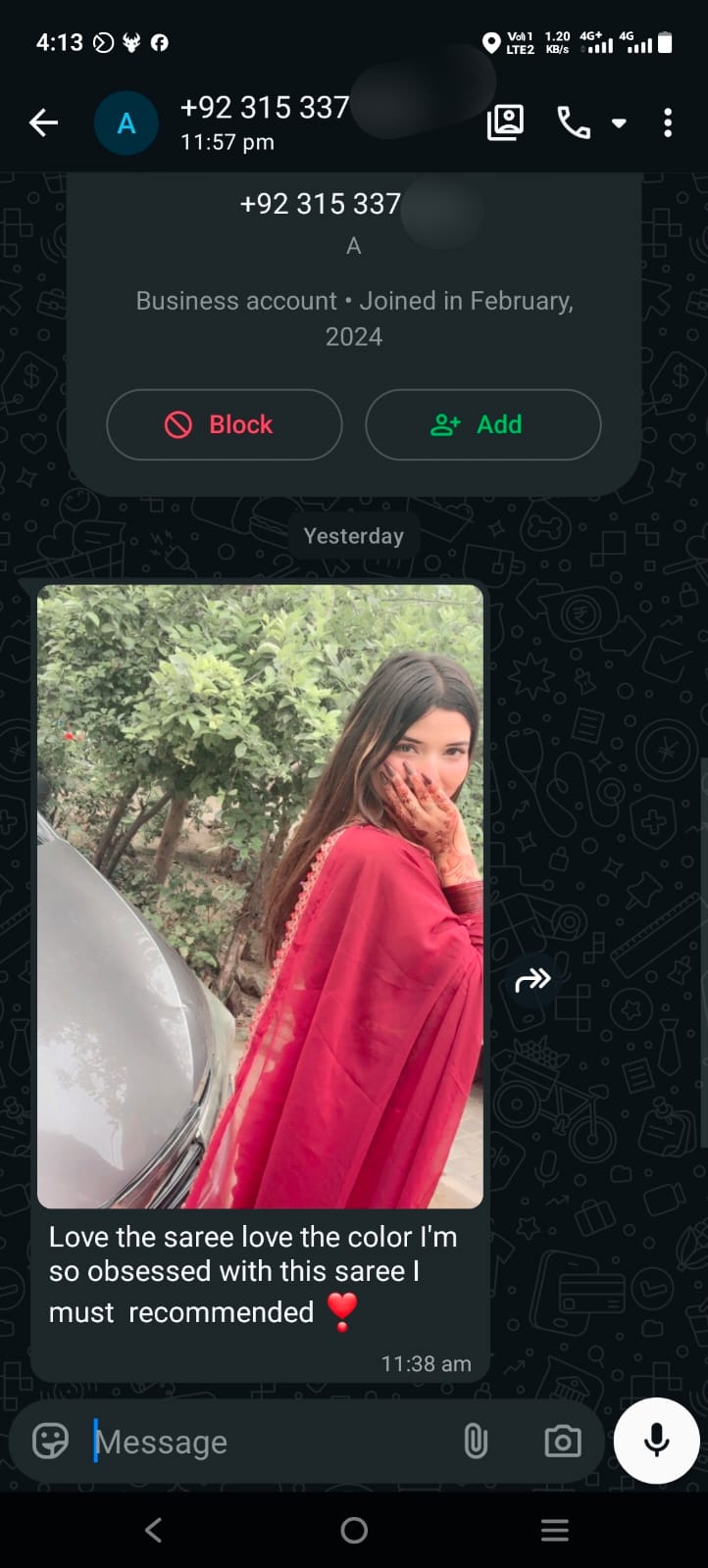Screen dimensions: 708x1568
Task: Block this business account
Action: point(225,424)
